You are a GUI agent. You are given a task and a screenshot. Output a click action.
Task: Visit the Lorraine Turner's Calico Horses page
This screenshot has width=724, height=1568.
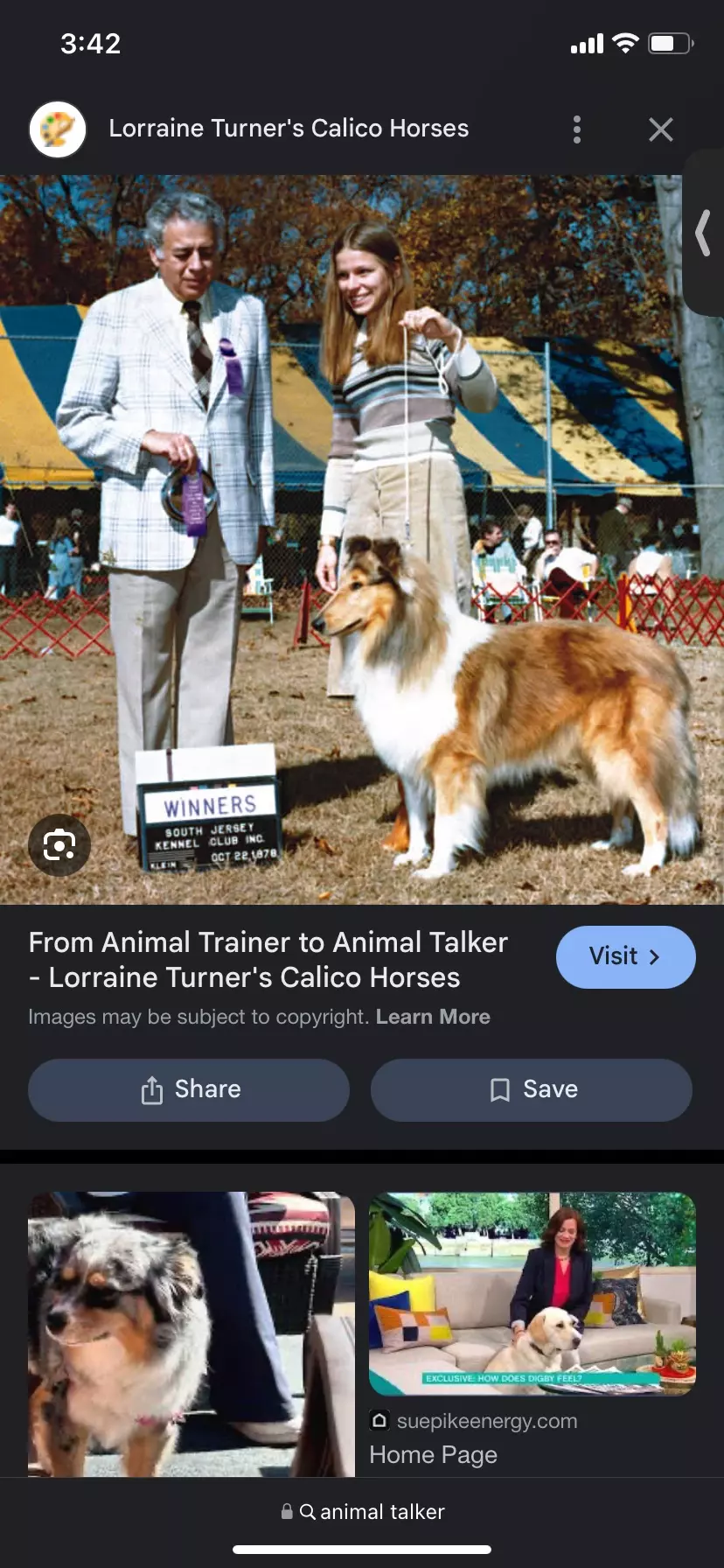pyautogui.click(x=625, y=956)
